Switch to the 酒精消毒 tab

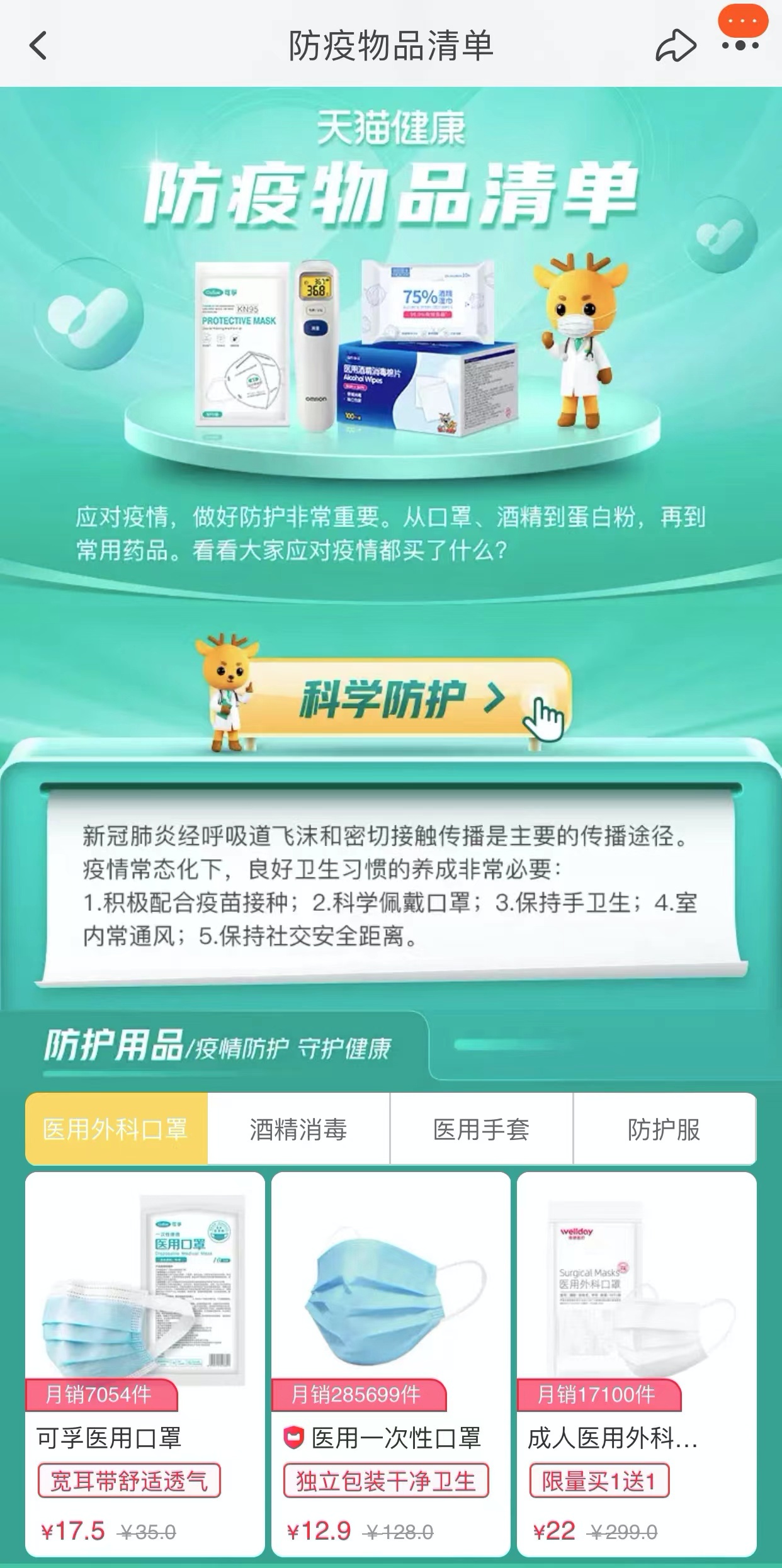[298, 1129]
